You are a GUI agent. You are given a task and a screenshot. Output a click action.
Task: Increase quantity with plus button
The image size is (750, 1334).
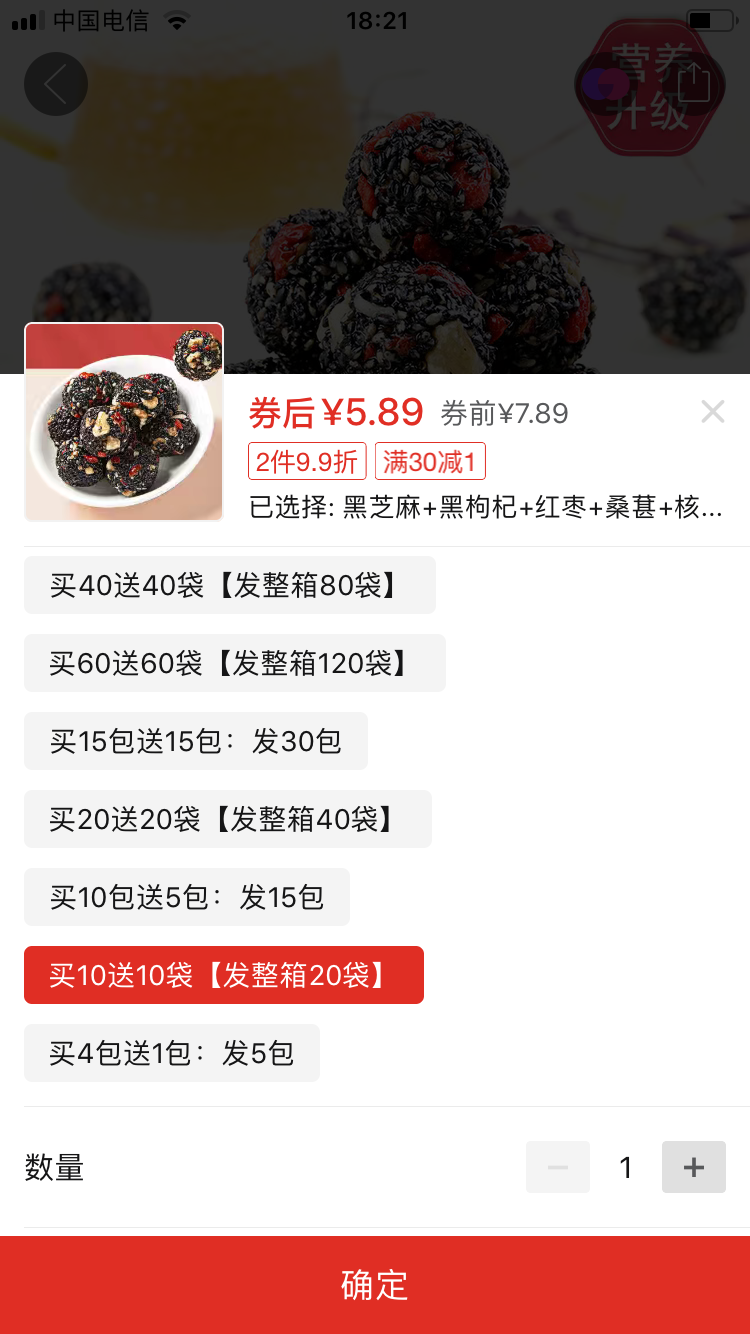click(693, 1167)
